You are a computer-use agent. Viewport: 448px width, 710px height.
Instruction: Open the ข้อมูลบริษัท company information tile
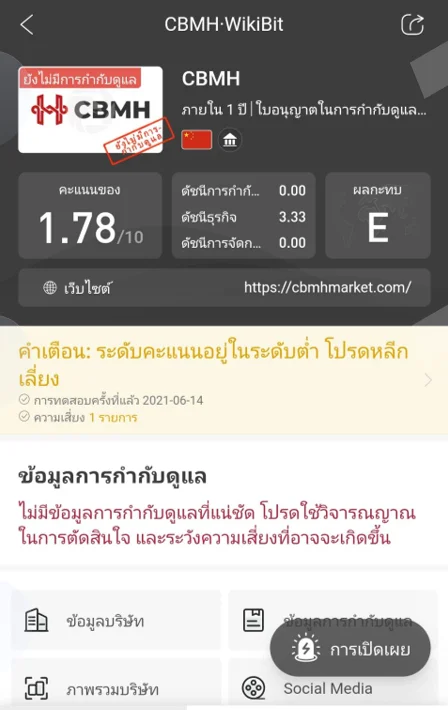[116, 620]
